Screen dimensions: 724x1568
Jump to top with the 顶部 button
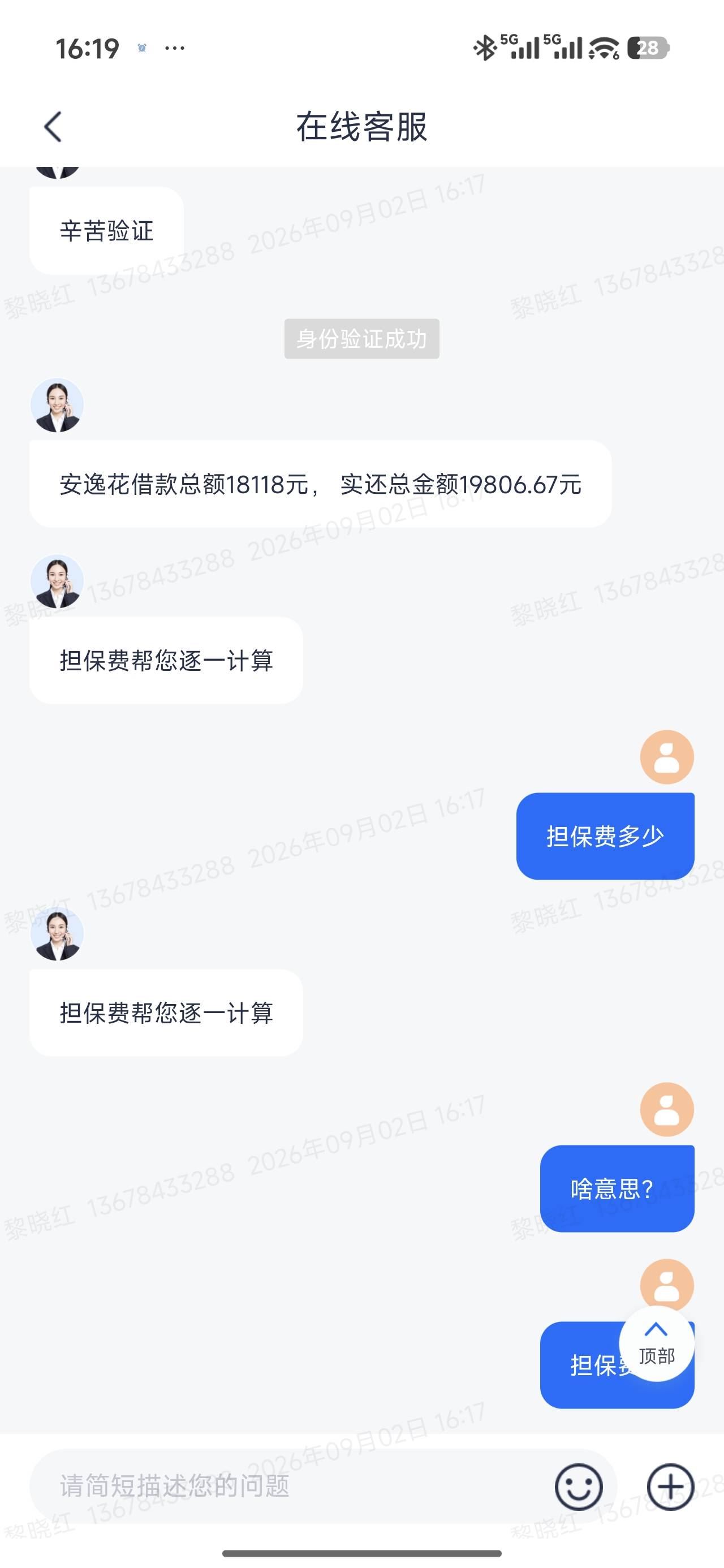(657, 1343)
